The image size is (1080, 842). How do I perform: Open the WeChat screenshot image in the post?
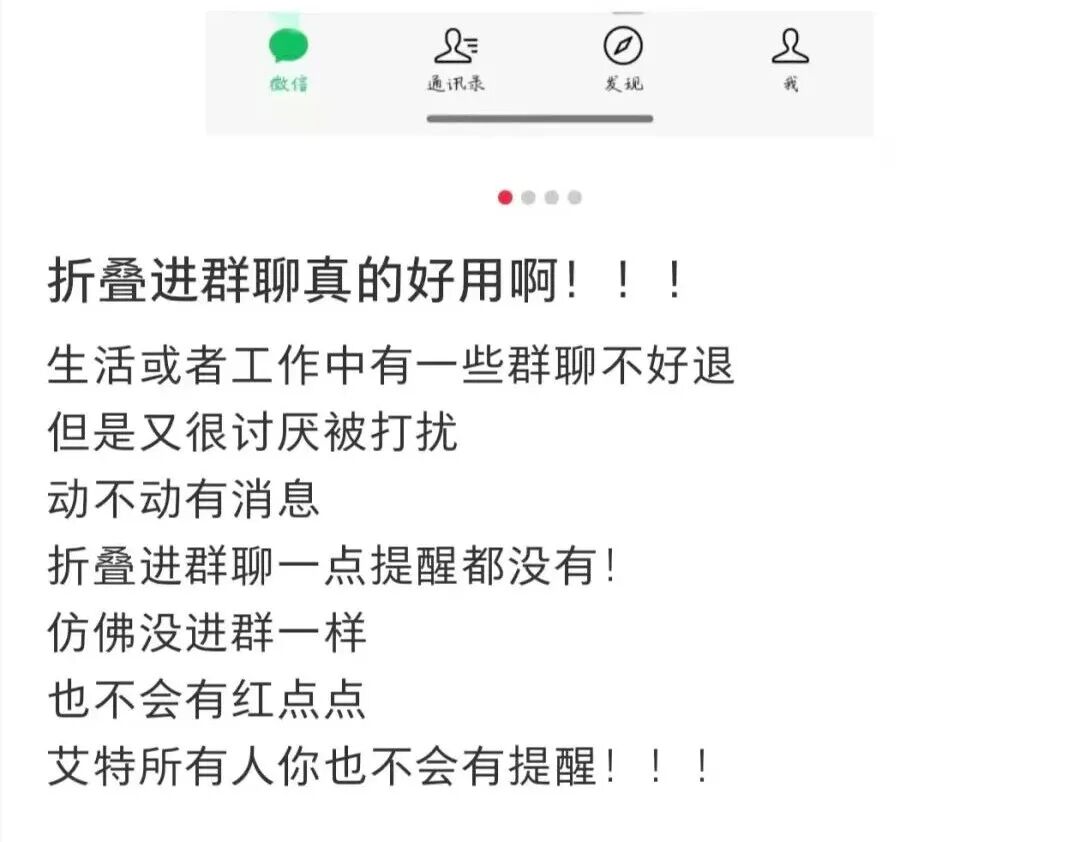pyautogui.click(x=539, y=72)
